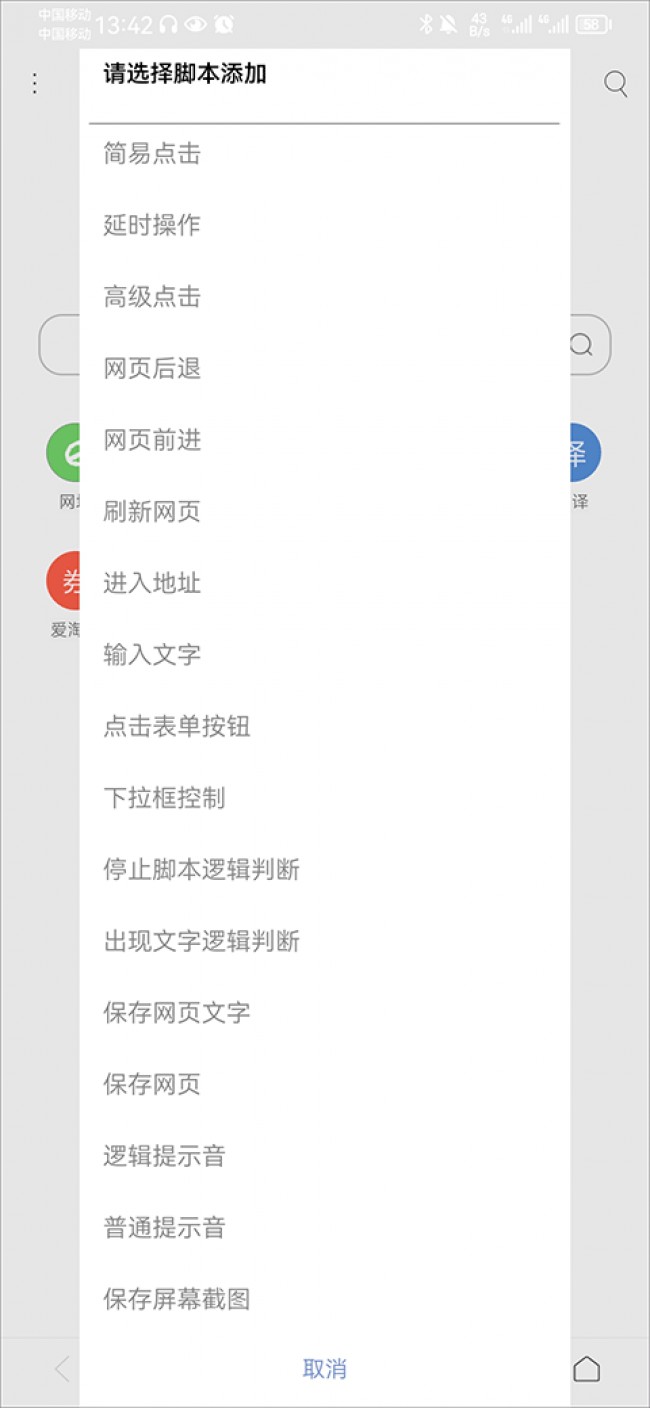
Task: Select the 下拉框控制 option
Action: [x=165, y=798]
